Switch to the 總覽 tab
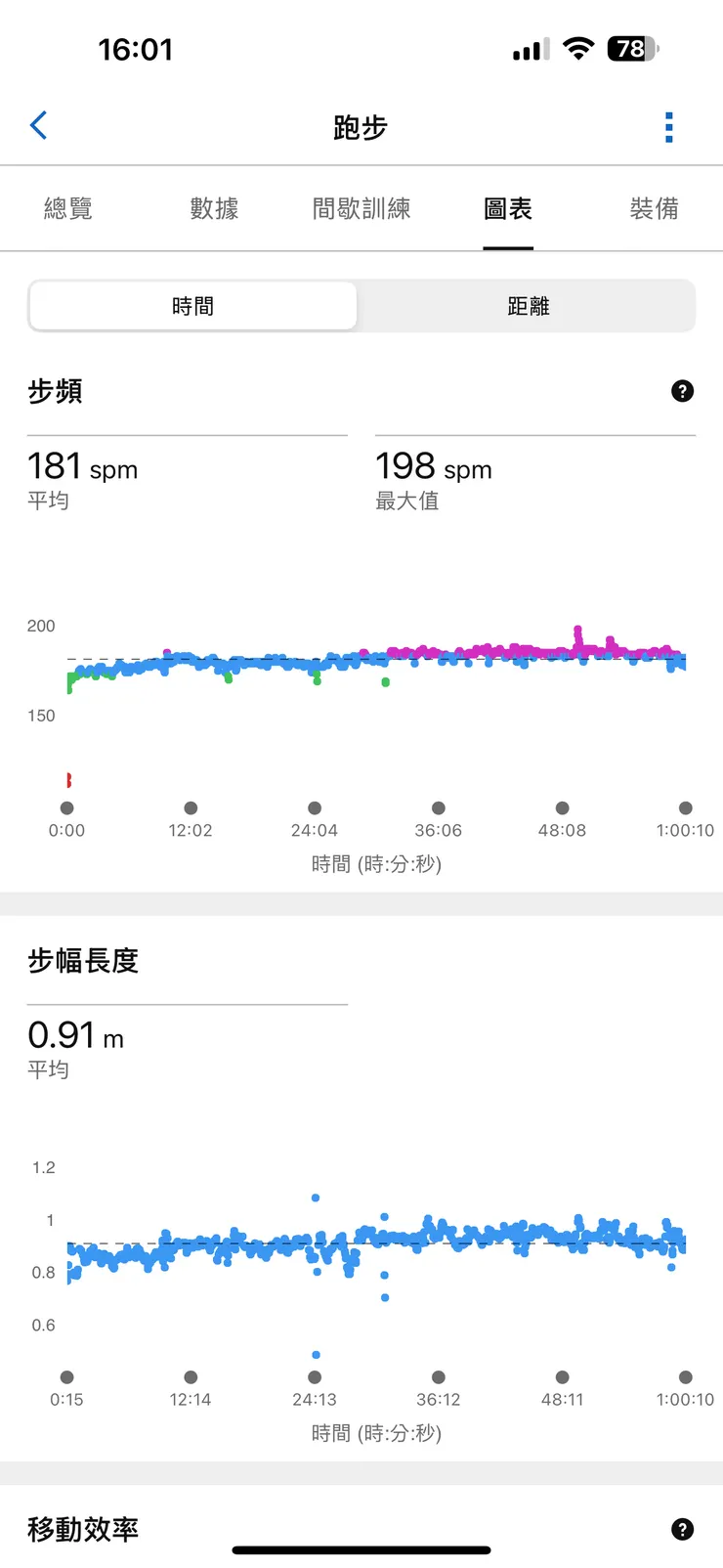Viewport: 723px width, 1568px height. [68, 208]
